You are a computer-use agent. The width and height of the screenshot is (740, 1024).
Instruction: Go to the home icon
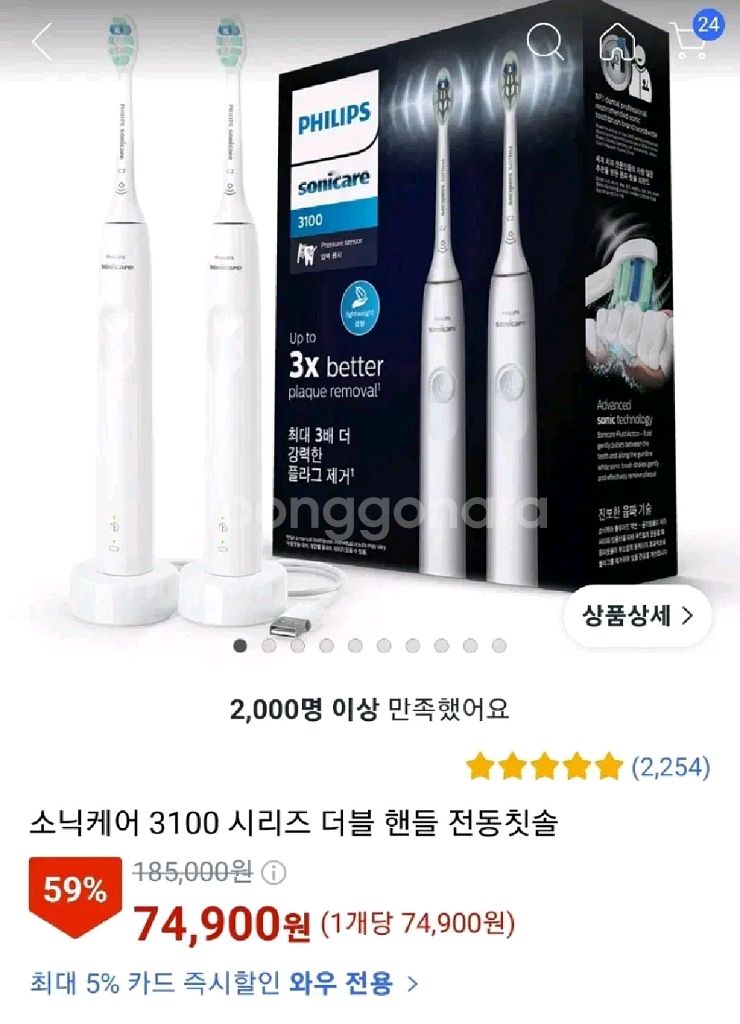pyautogui.click(x=617, y=42)
